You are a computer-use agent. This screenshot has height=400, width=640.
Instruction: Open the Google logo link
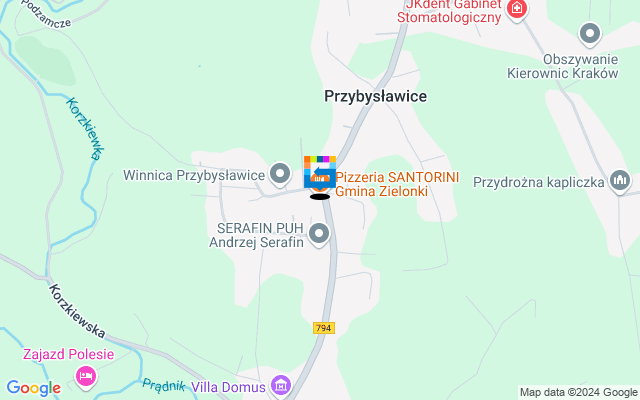tap(33, 388)
